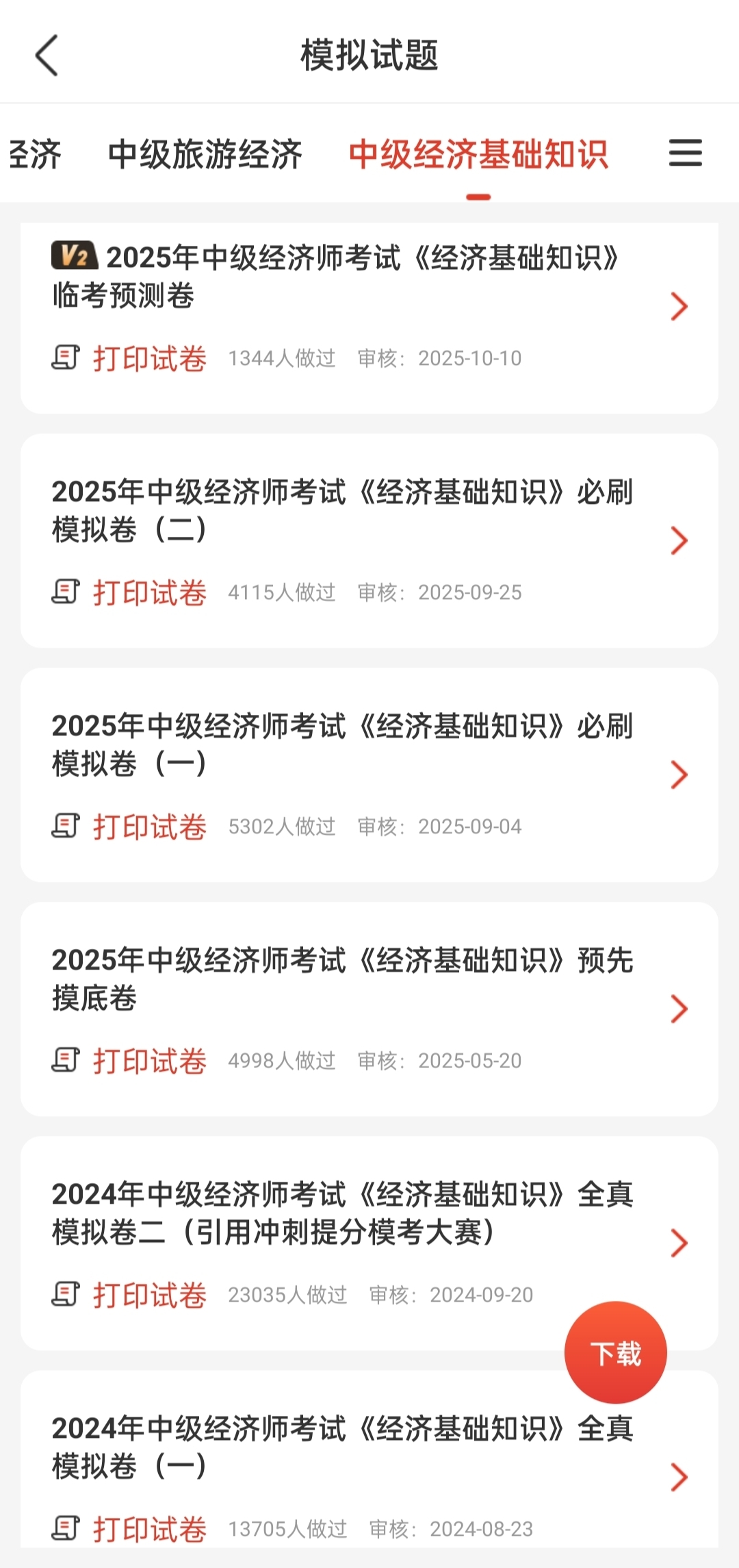The width and height of the screenshot is (739, 1568).
Task: Tap 打印试卷 for the 临考预测卷
Action: (x=149, y=358)
